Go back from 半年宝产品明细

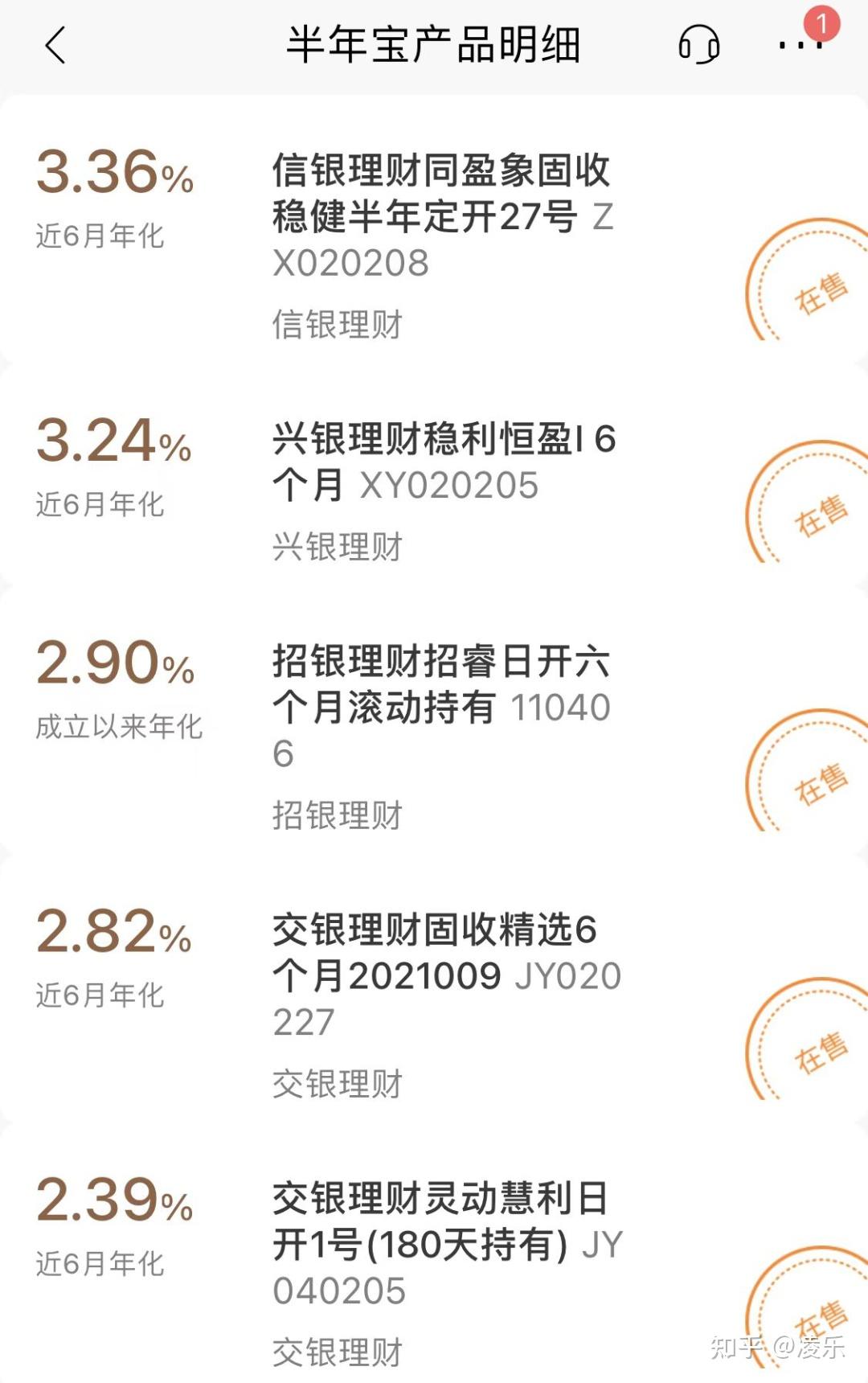pos(55,45)
